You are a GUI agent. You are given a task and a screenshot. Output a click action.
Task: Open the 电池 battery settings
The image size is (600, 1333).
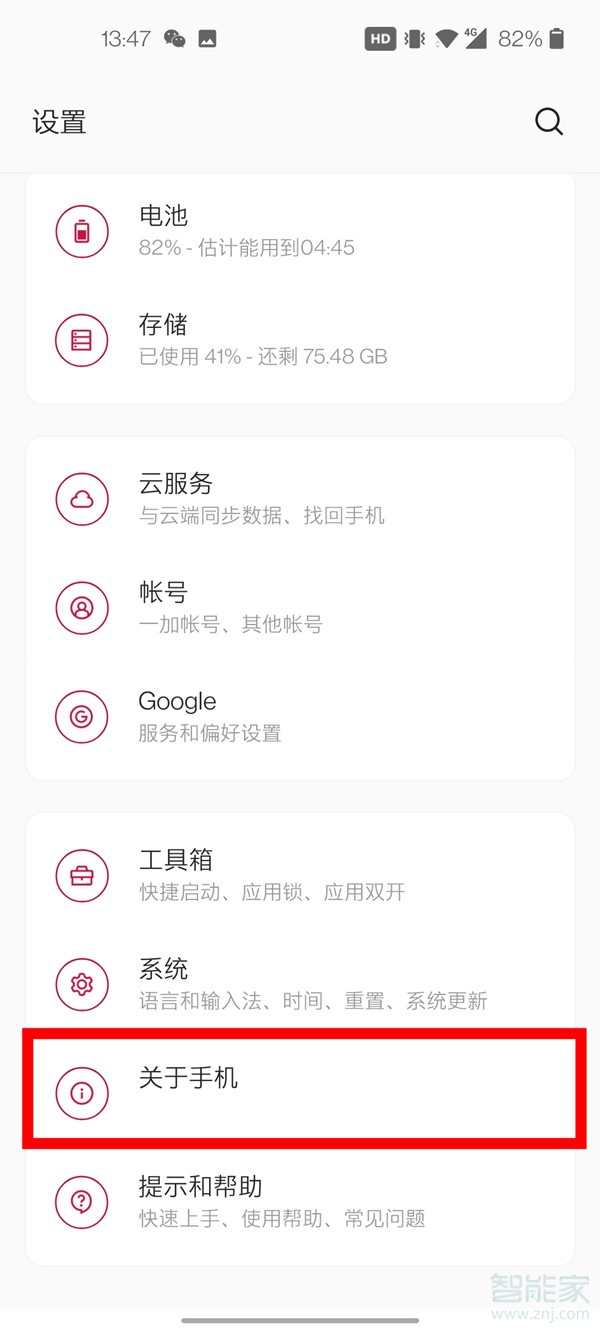click(x=300, y=231)
